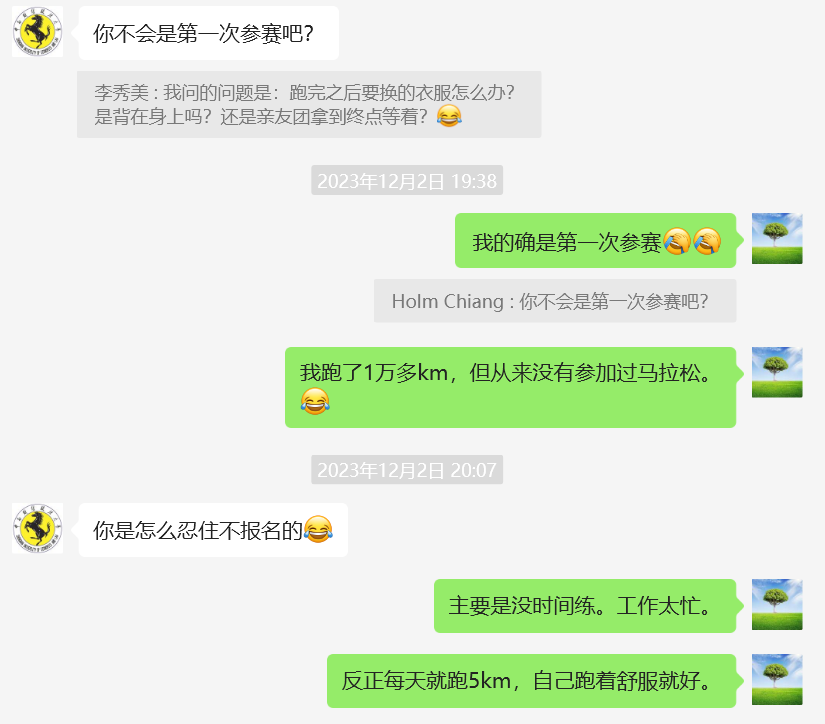The image size is (825, 724).
Task: Jump to the quoted Holm Chiang message
Action: (554, 301)
